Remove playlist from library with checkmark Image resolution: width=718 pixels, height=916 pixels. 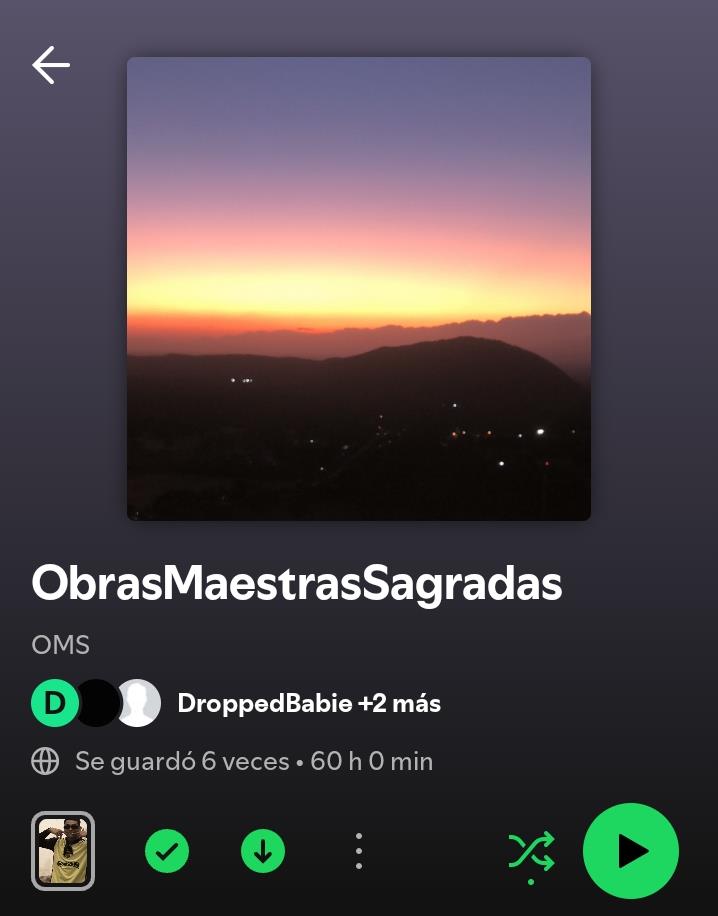(x=167, y=851)
